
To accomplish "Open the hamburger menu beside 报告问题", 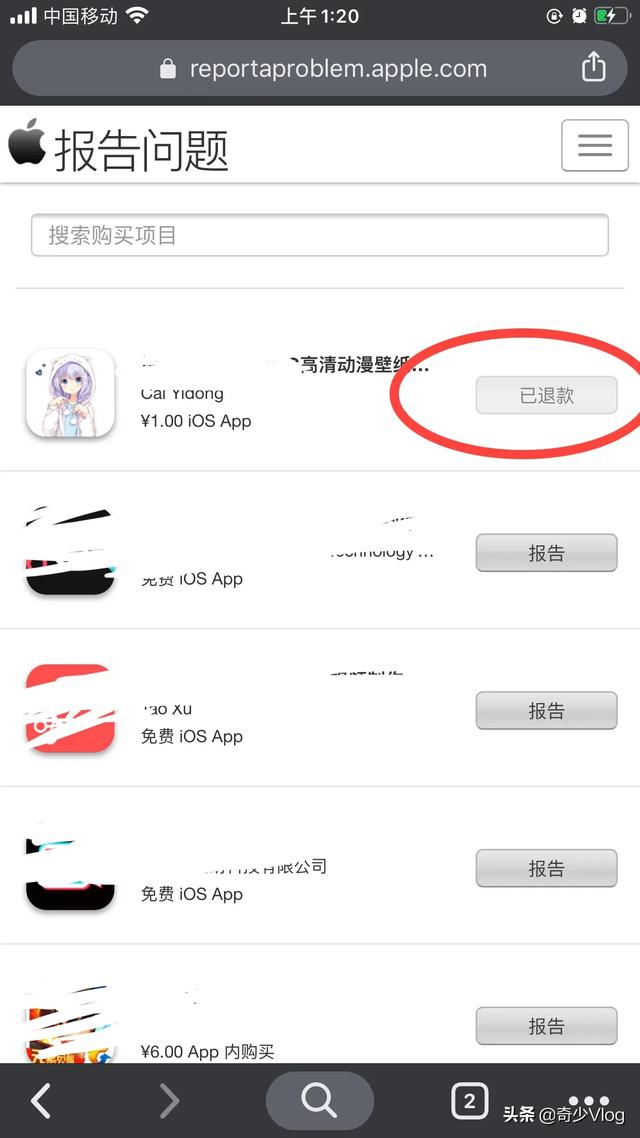I will [594, 145].
